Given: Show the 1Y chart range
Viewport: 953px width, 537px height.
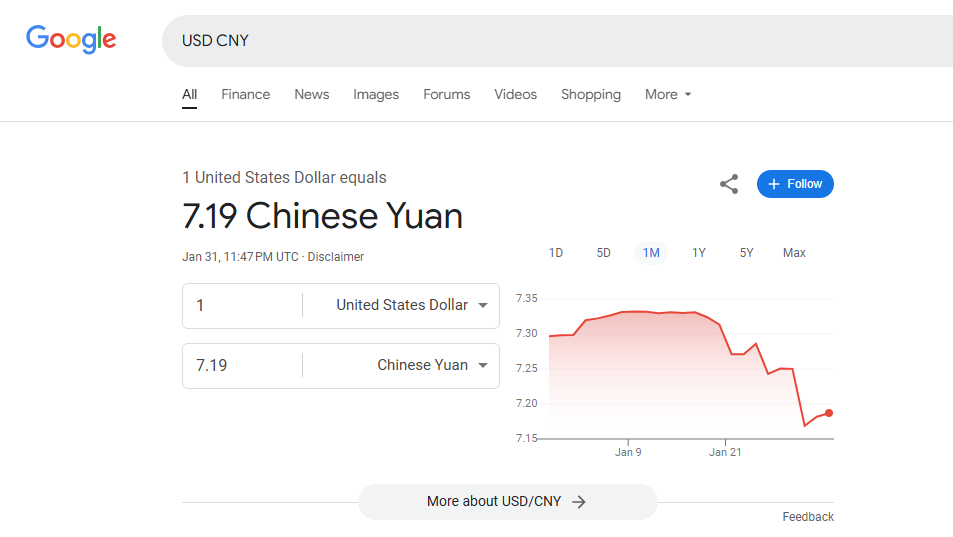Looking at the screenshot, I should click(699, 253).
